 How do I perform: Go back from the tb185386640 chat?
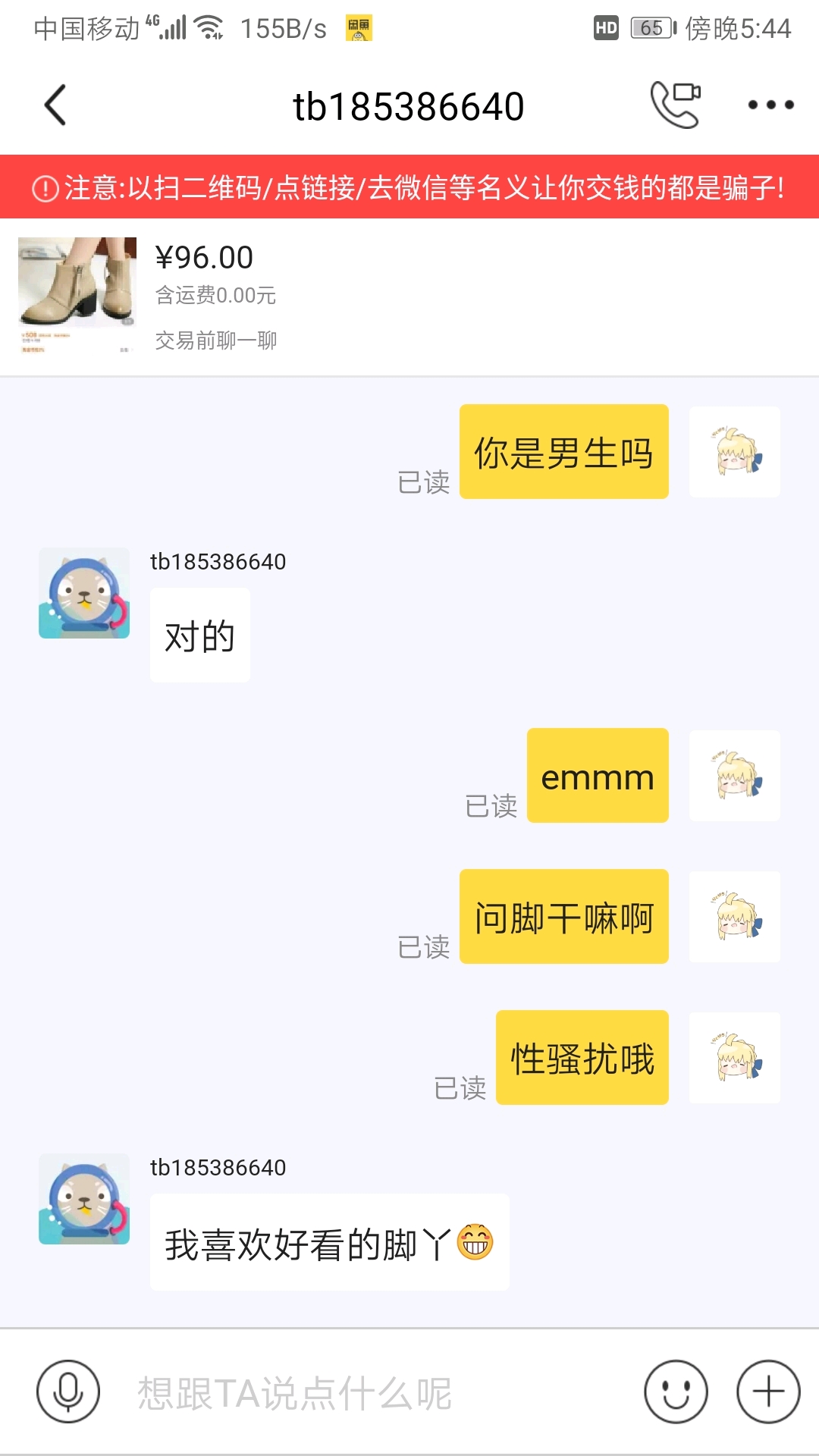[x=55, y=105]
